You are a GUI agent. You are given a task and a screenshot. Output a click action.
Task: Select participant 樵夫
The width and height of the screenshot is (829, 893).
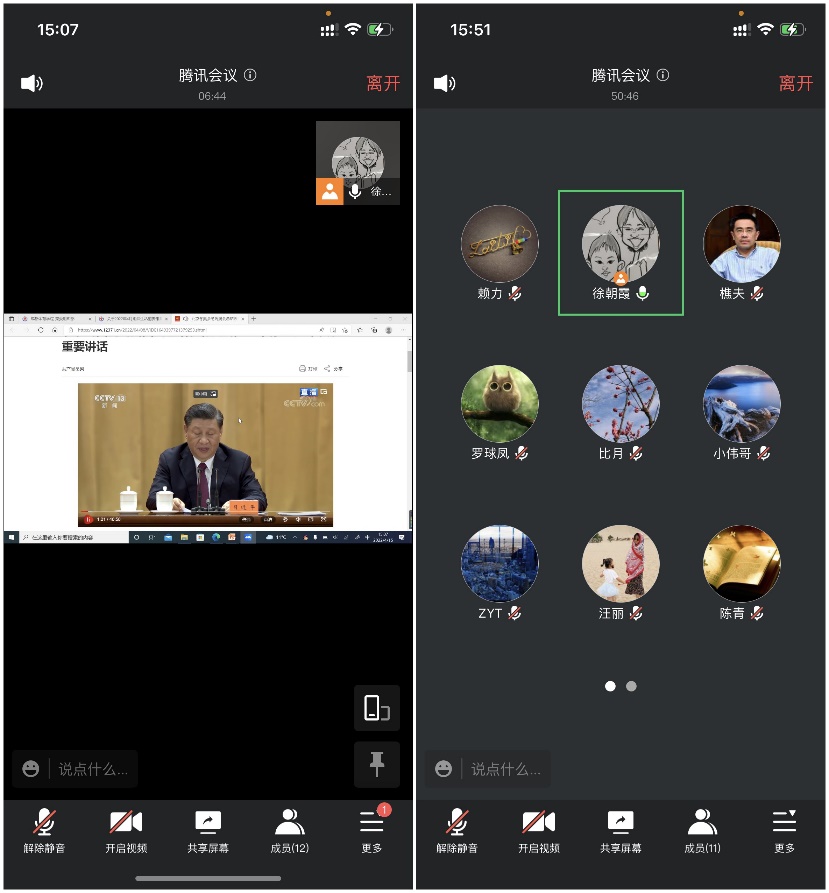[741, 245]
